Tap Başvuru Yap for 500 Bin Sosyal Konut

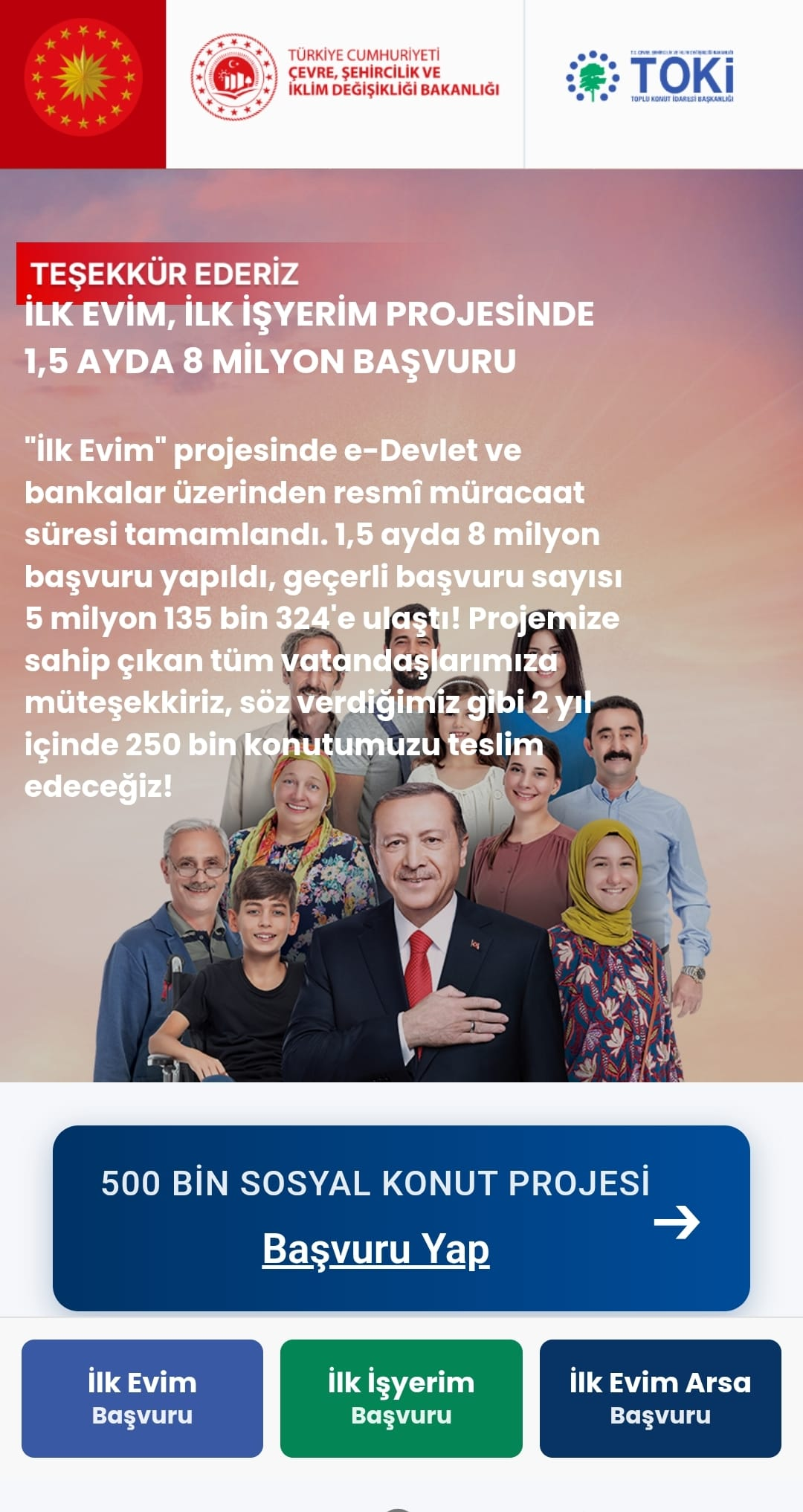[375, 1250]
